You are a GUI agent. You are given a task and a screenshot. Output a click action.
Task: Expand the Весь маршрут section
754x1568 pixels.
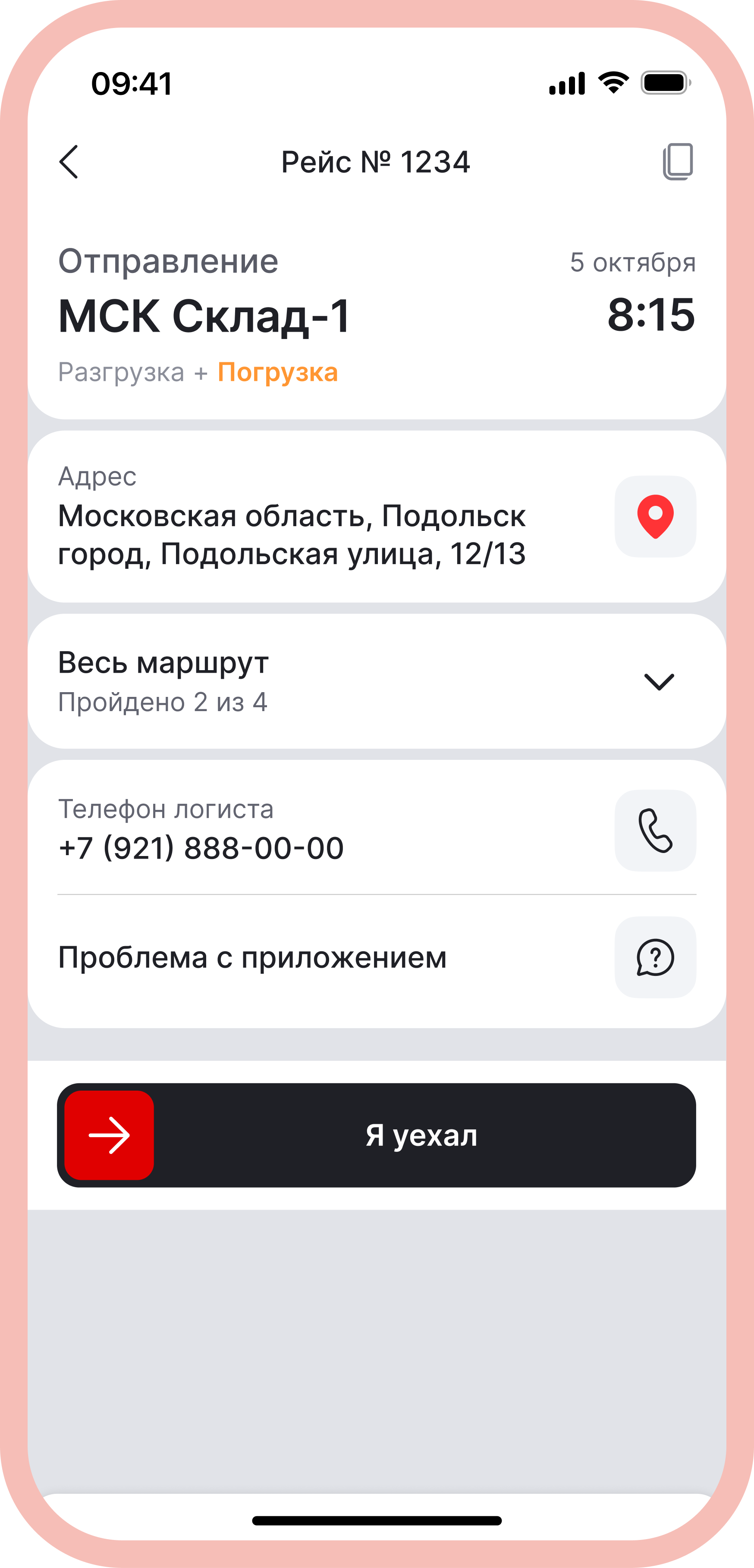pyautogui.click(x=658, y=682)
